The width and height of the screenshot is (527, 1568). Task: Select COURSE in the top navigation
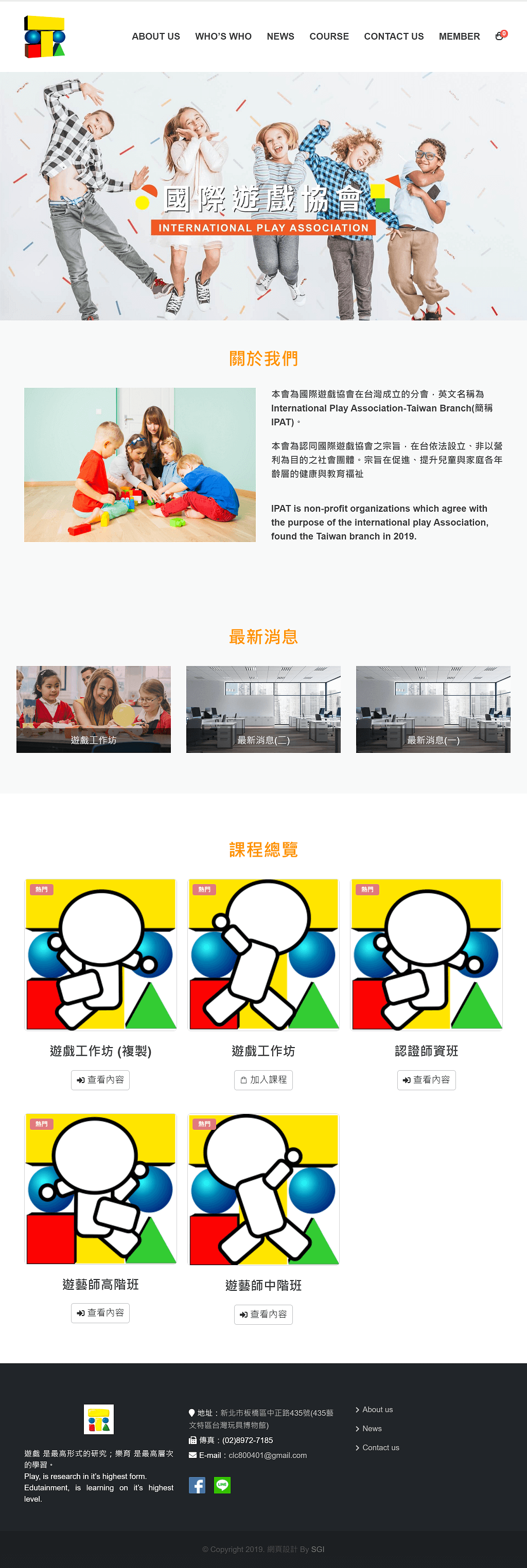[x=329, y=37]
